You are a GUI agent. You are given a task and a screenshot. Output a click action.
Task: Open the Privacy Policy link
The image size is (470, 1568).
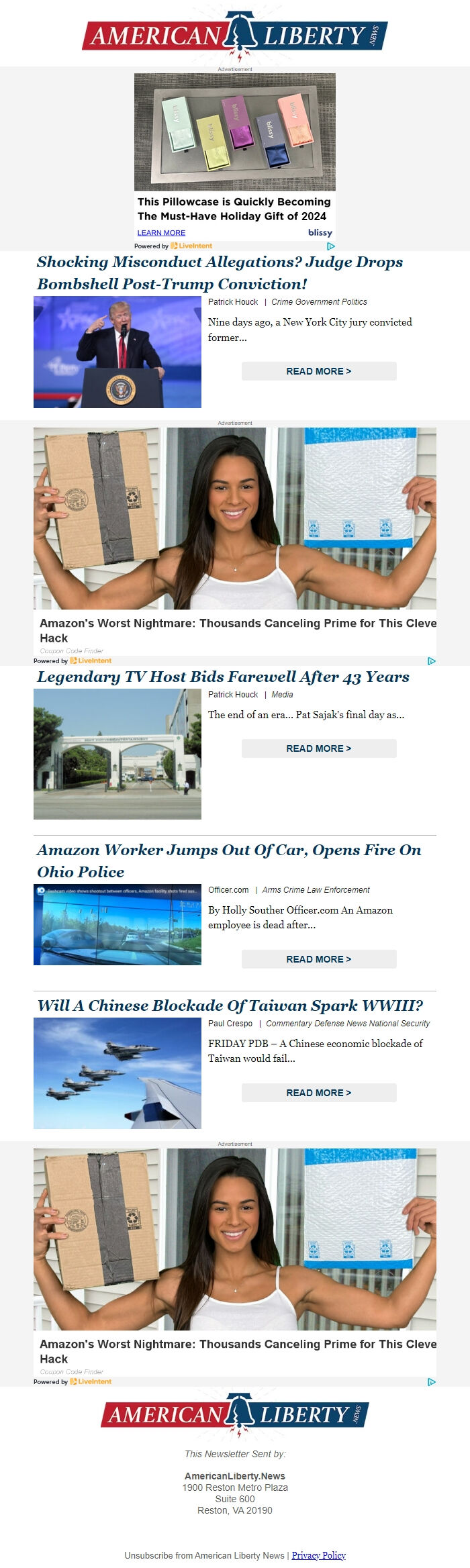(x=318, y=1555)
